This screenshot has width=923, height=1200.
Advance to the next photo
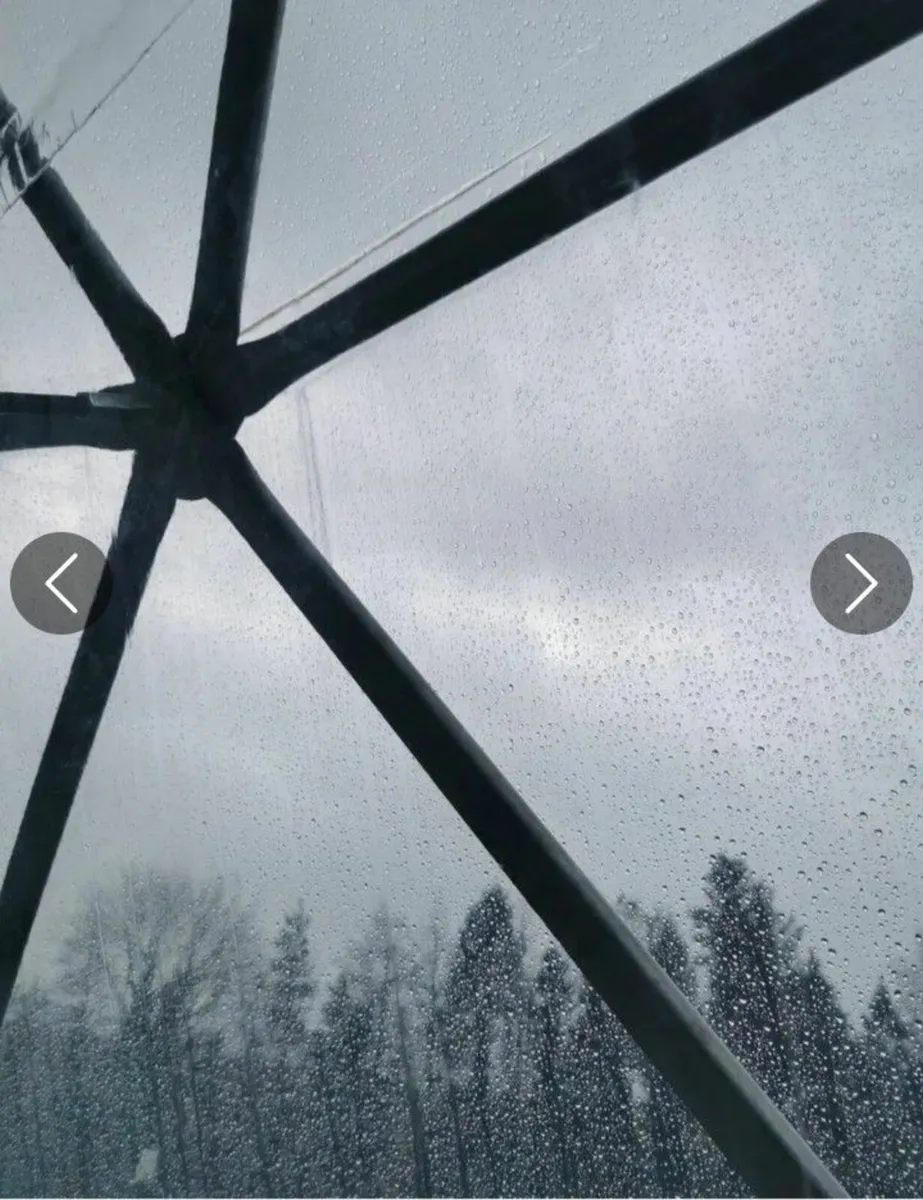tap(860, 583)
